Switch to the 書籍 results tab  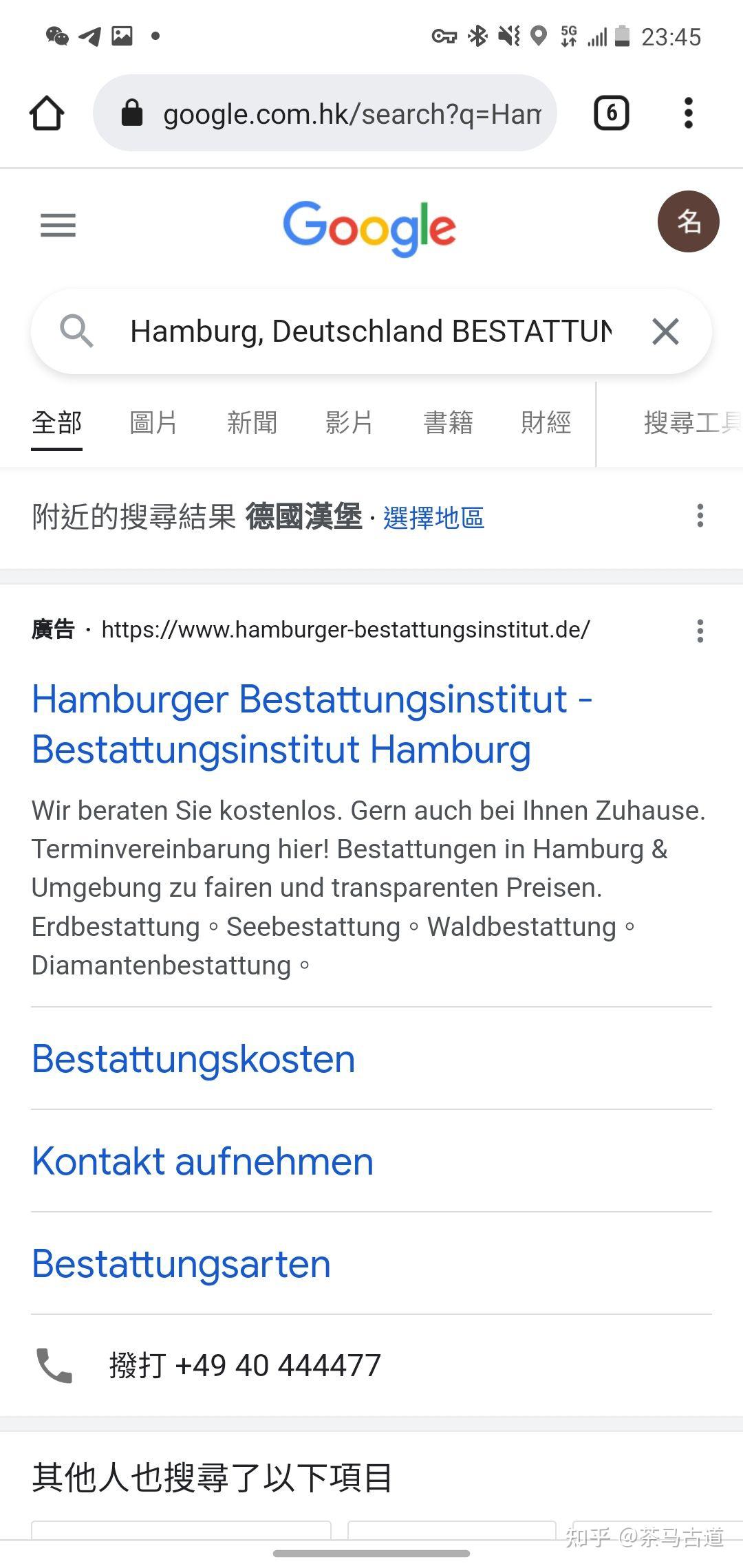tap(448, 422)
